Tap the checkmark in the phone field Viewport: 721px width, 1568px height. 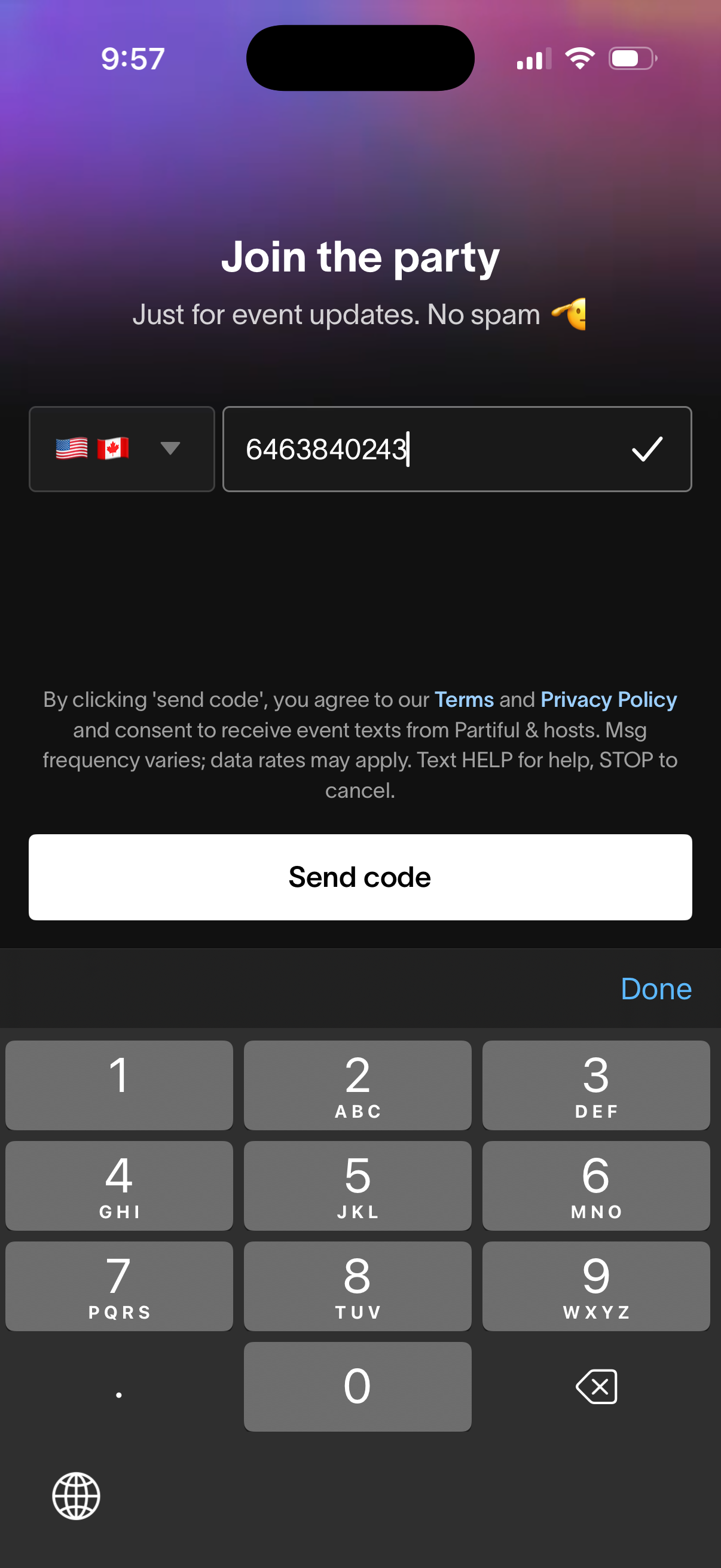pyautogui.click(x=647, y=449)
